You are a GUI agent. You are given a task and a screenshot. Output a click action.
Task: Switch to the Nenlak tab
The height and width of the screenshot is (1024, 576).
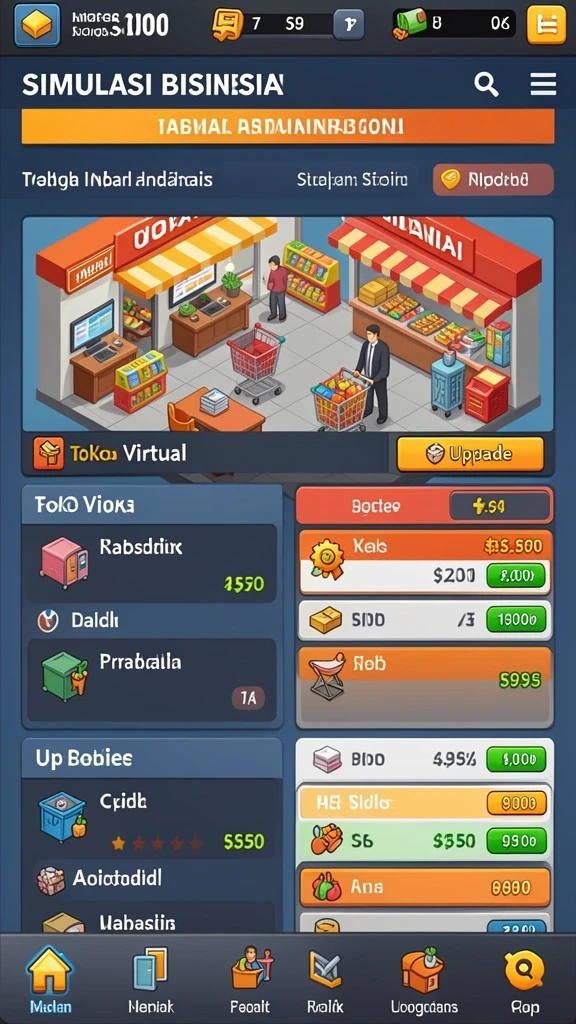point(151,978)
